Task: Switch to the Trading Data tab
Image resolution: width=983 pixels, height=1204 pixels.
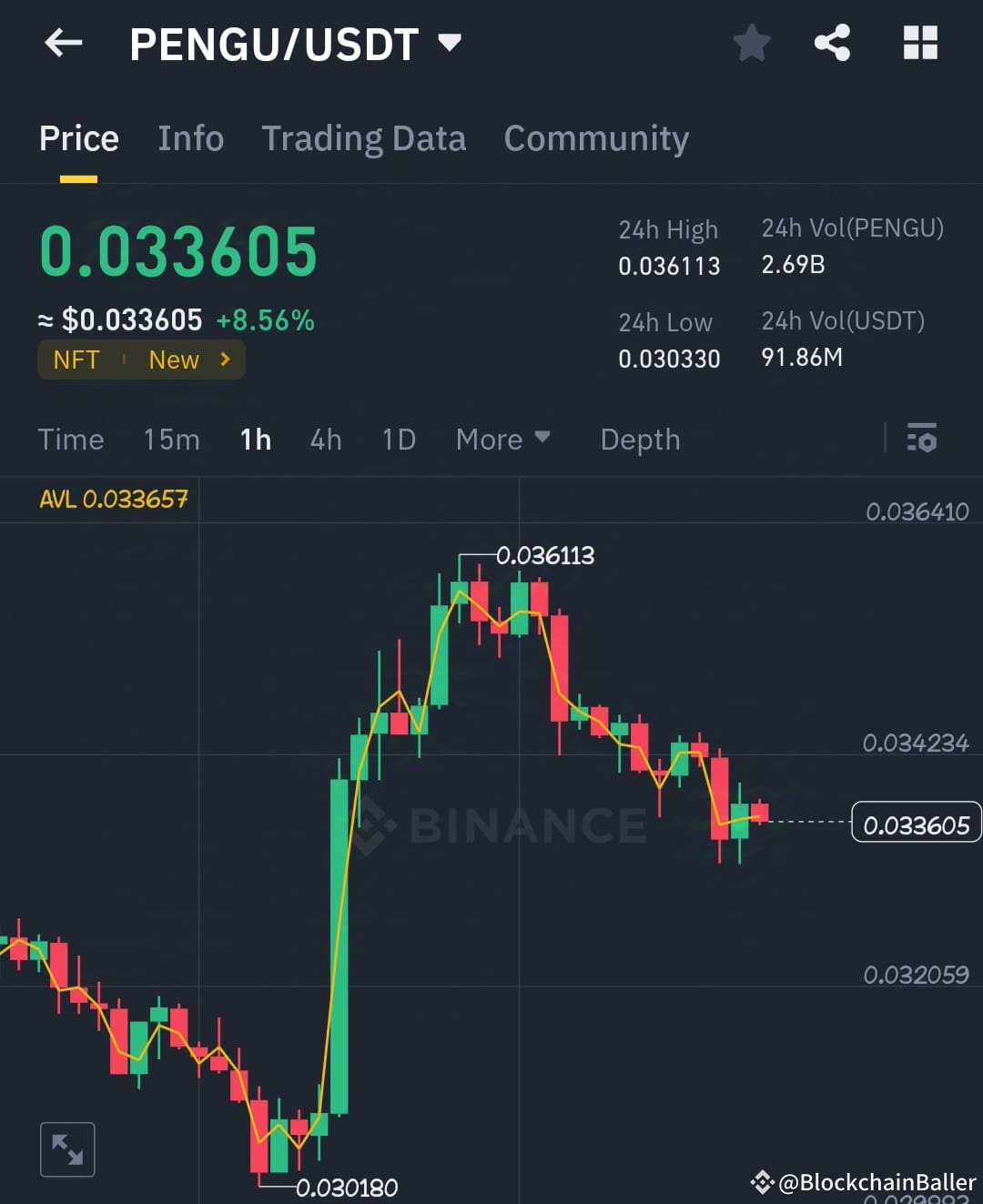Action: 364,138
